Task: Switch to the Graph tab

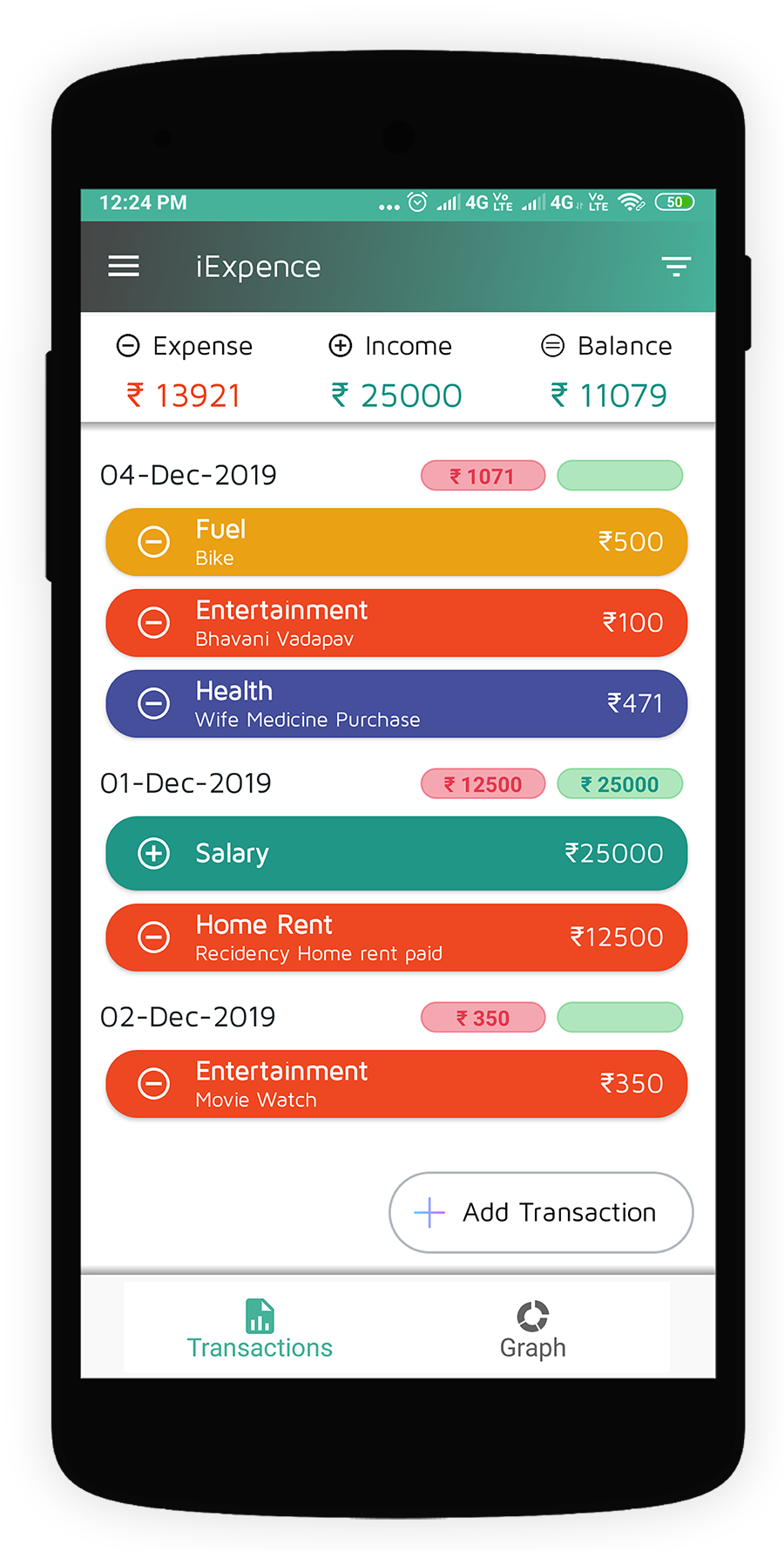Action: click(532, 1329)
